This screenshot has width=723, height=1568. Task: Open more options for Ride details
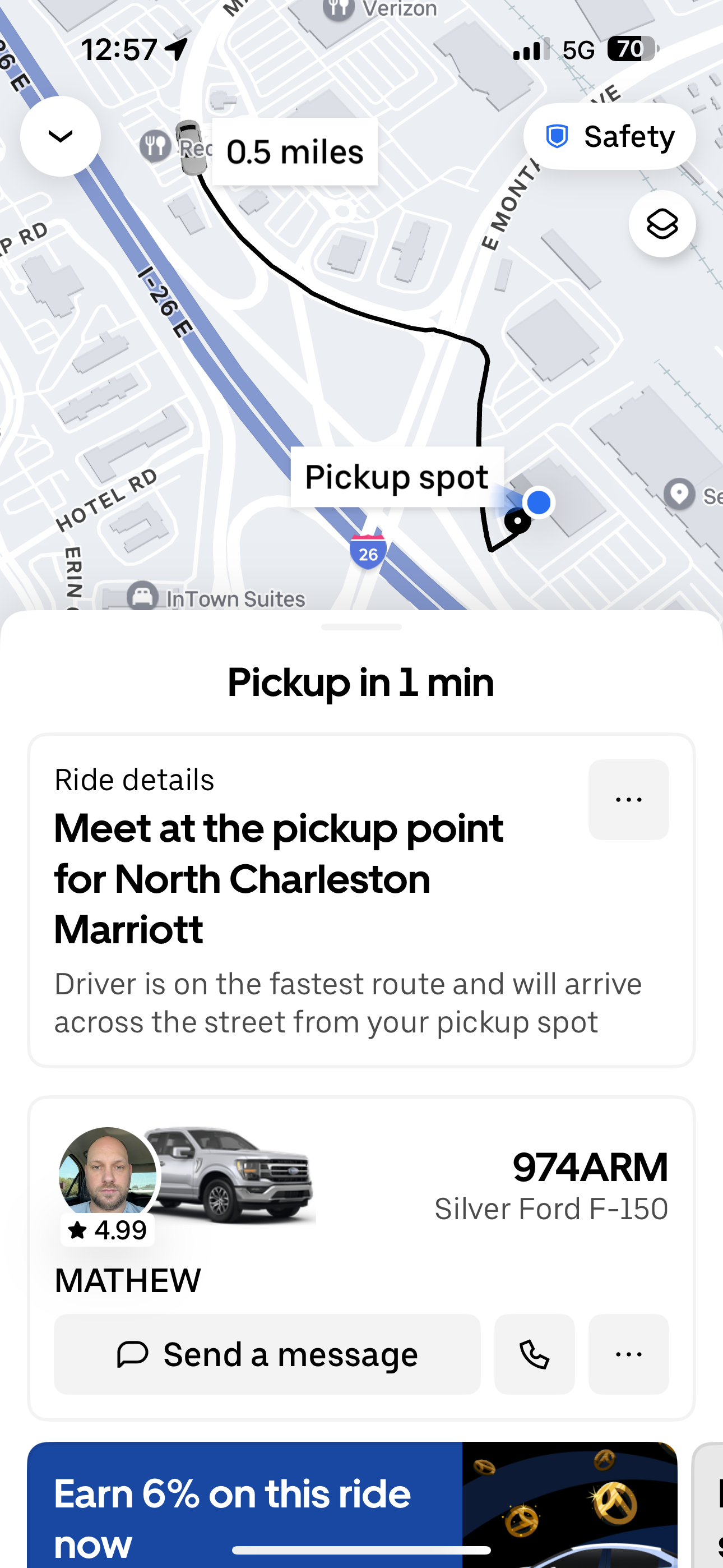click(x=628, y=799)
